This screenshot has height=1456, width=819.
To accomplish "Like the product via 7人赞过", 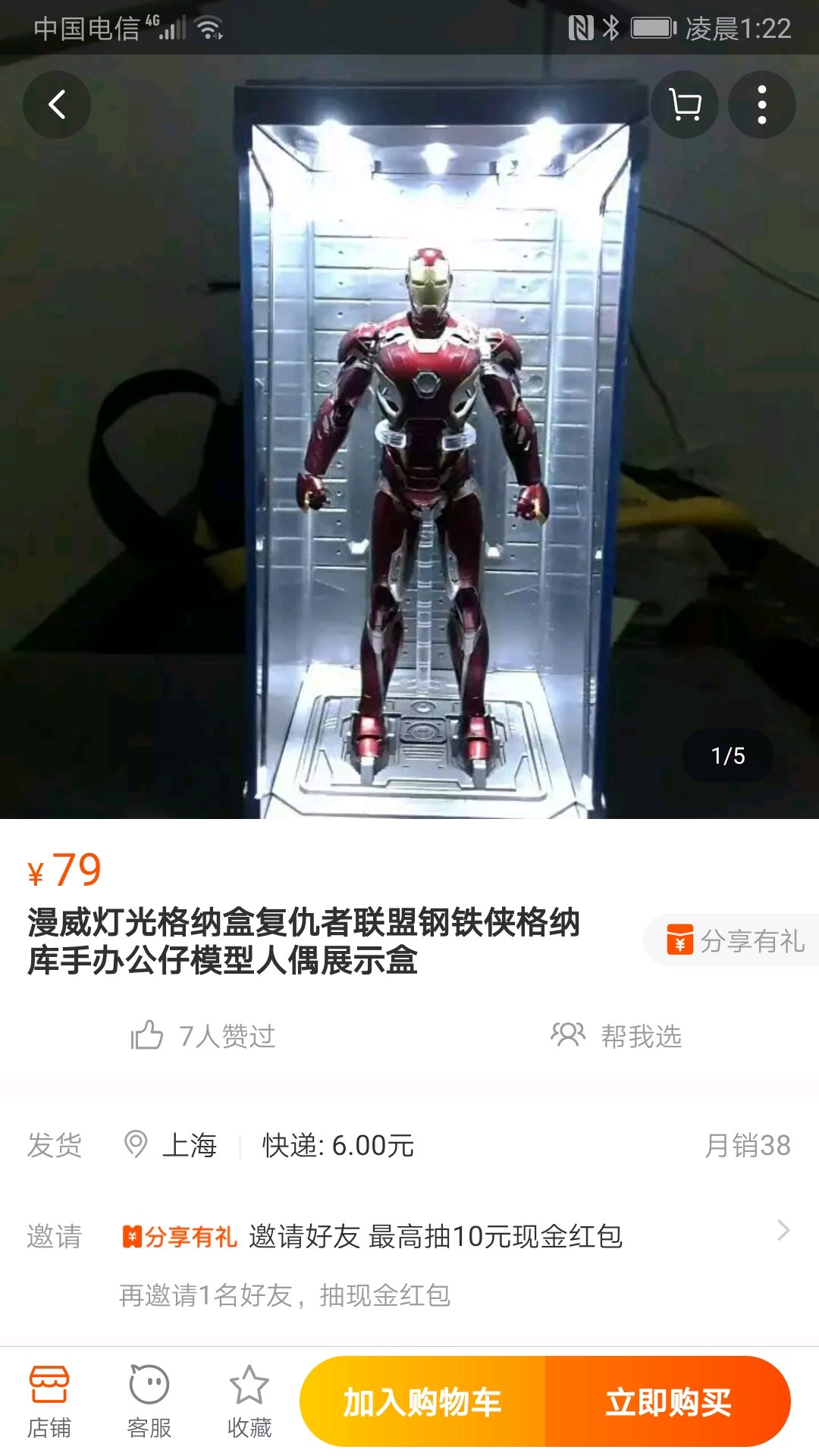I will click(202, 1035).
